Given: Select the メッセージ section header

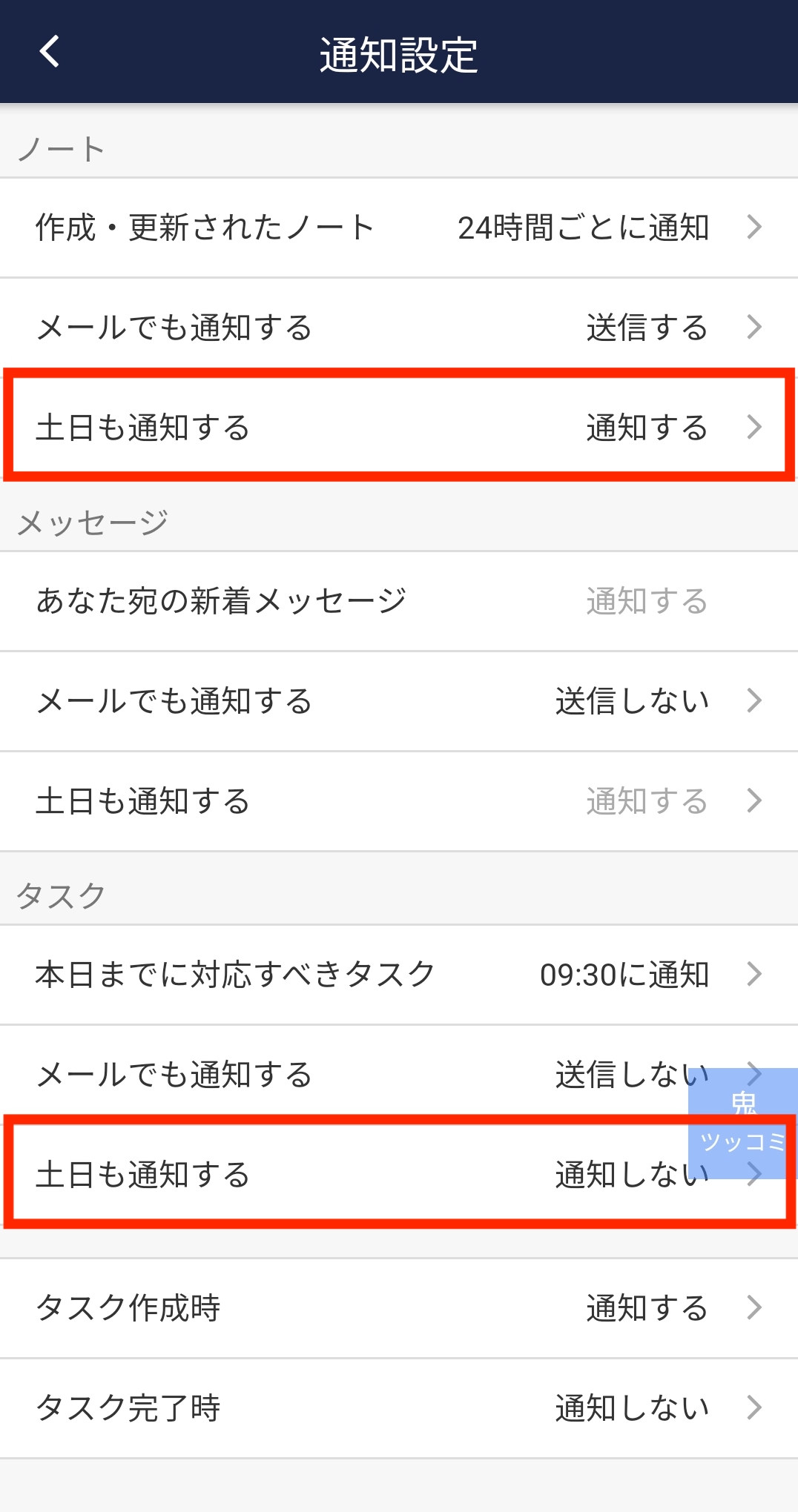Looking at the screenshot, I should coord(93,522).
